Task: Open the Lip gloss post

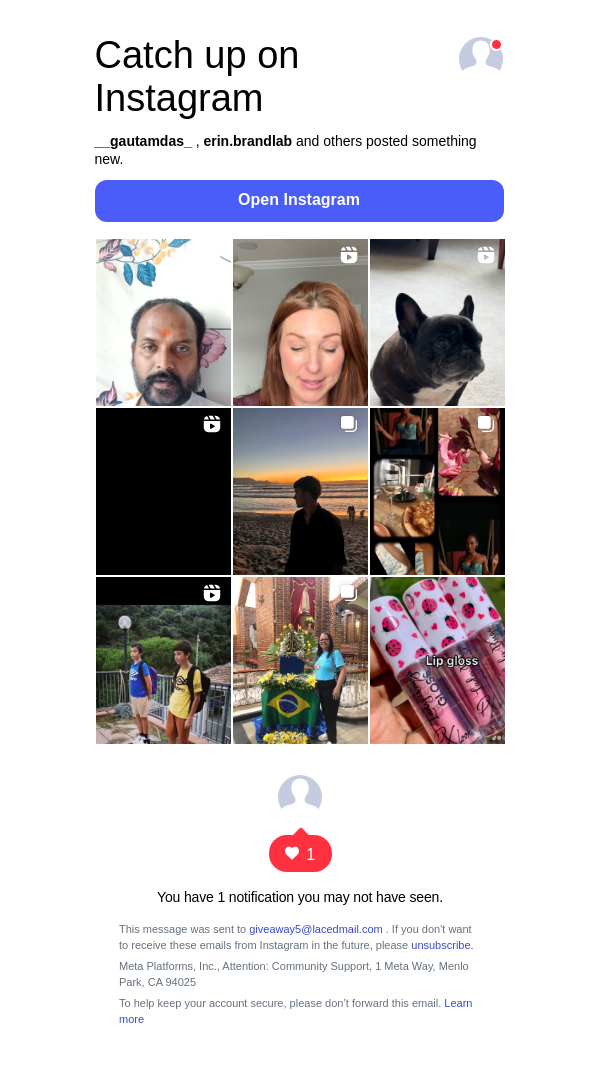Action: tap(437, 660)
